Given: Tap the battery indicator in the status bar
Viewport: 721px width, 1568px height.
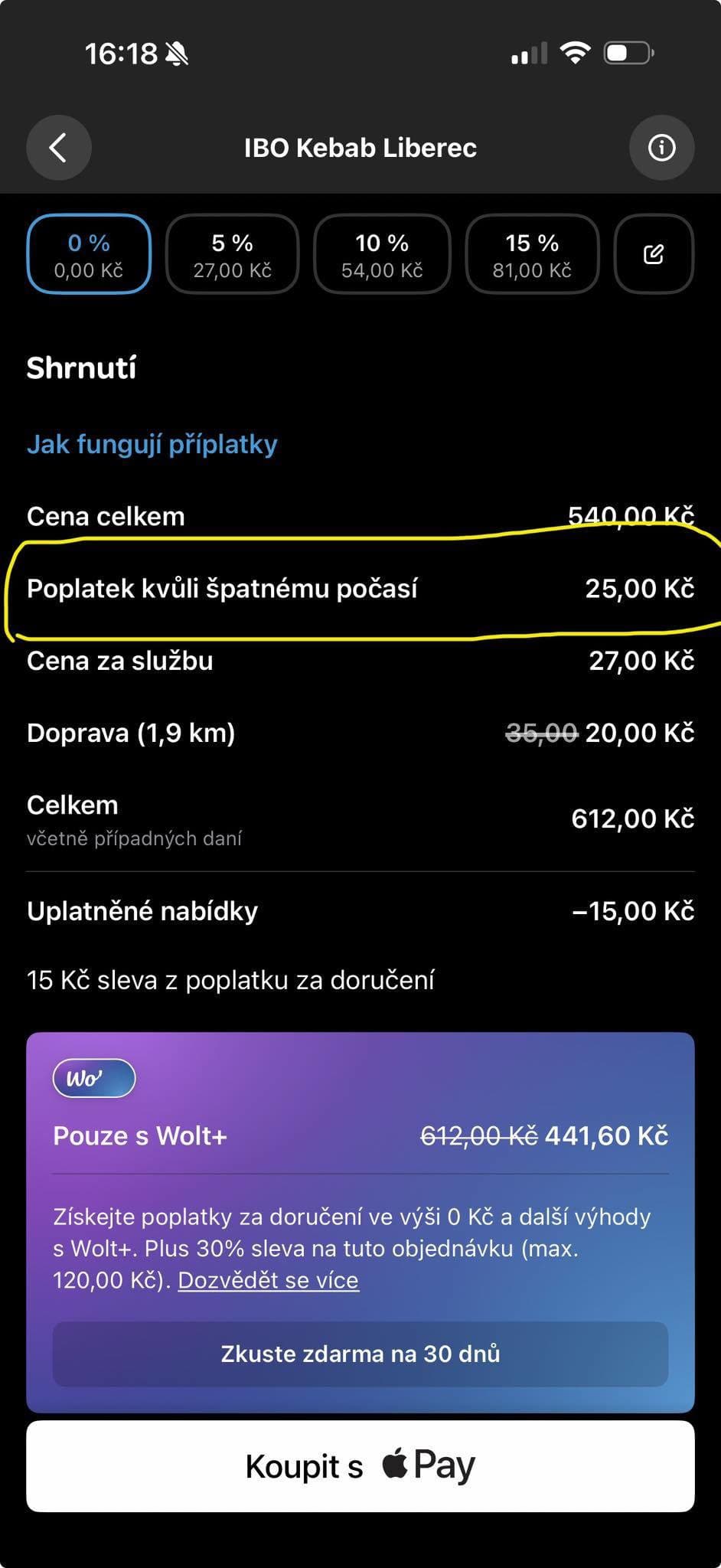Looking at the screenshot, I should pyautogui.click(x=626, y=52).
